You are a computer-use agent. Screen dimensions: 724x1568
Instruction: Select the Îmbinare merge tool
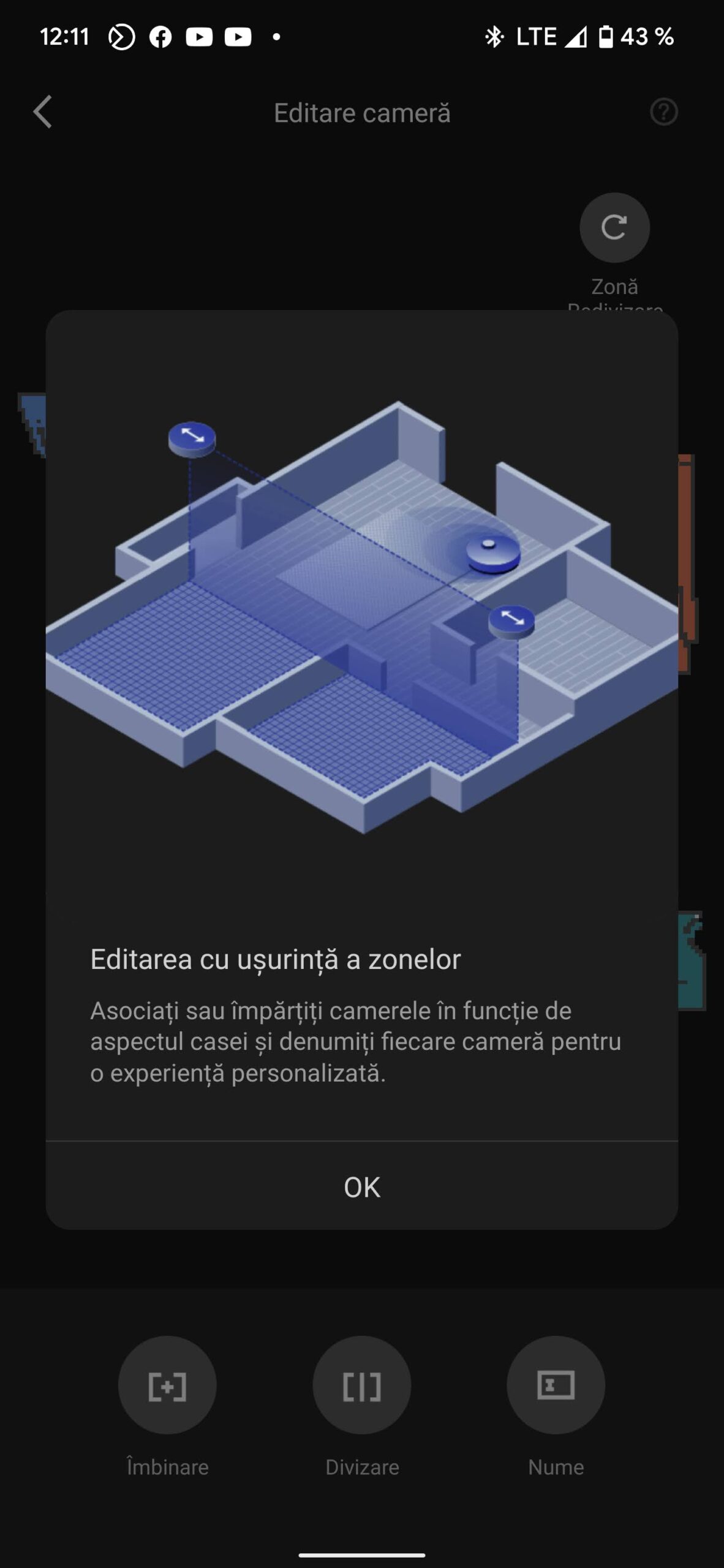coord(167,1386)
